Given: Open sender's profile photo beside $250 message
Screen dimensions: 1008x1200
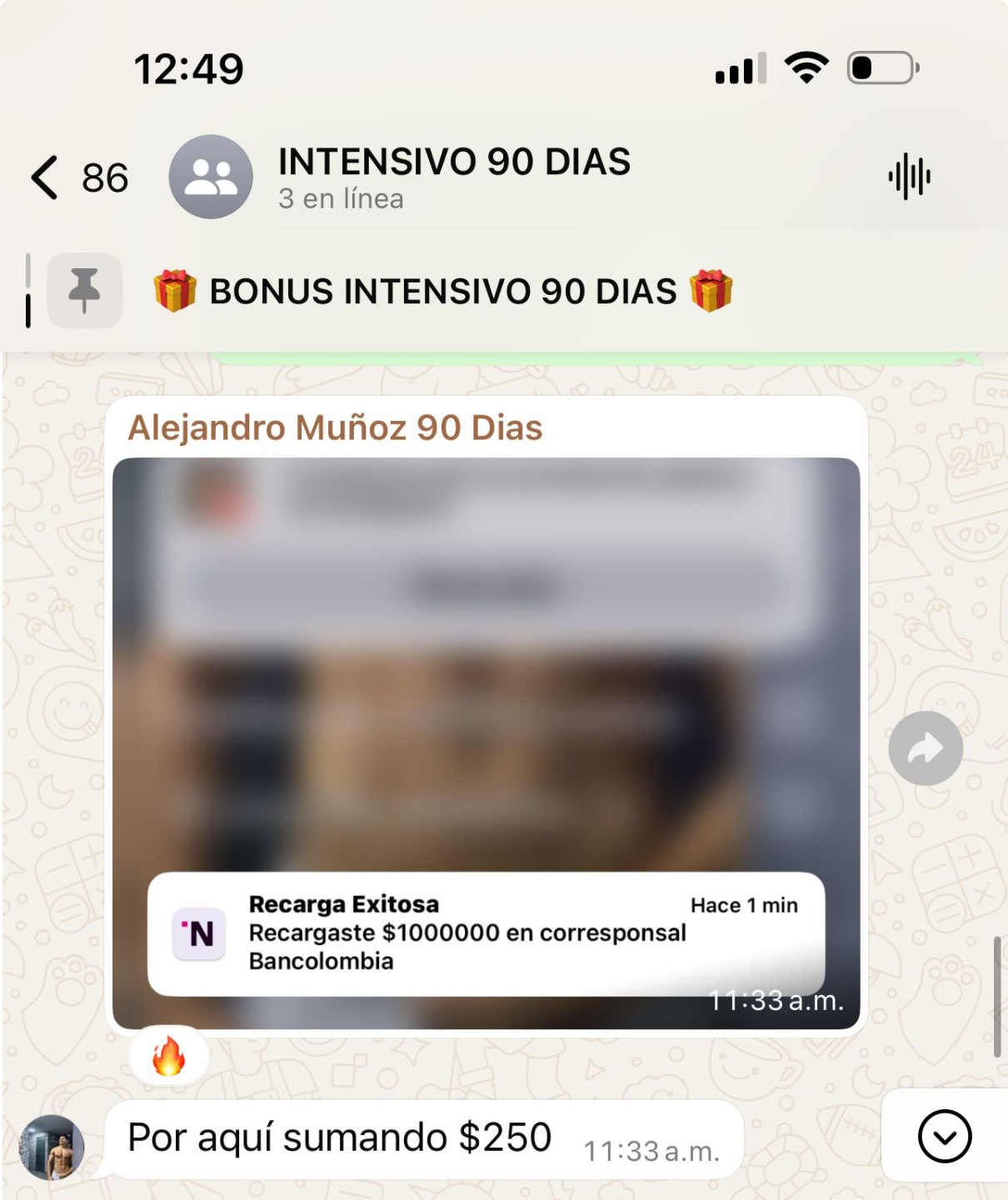Looking at the screenshot, I should click(52, 1147).
